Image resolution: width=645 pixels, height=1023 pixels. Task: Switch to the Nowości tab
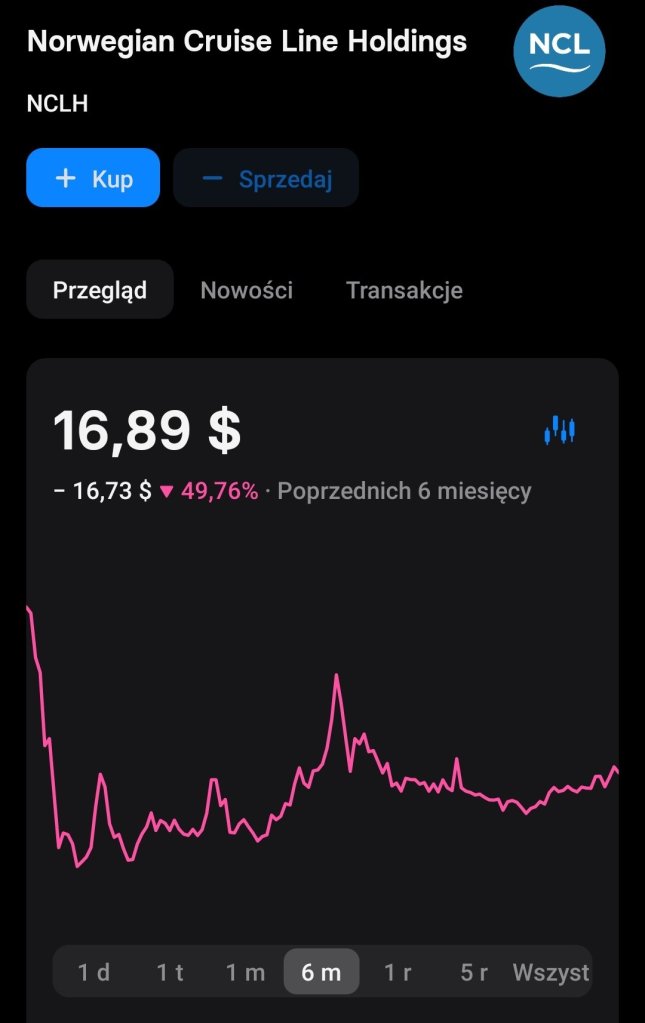pos(247,290)
